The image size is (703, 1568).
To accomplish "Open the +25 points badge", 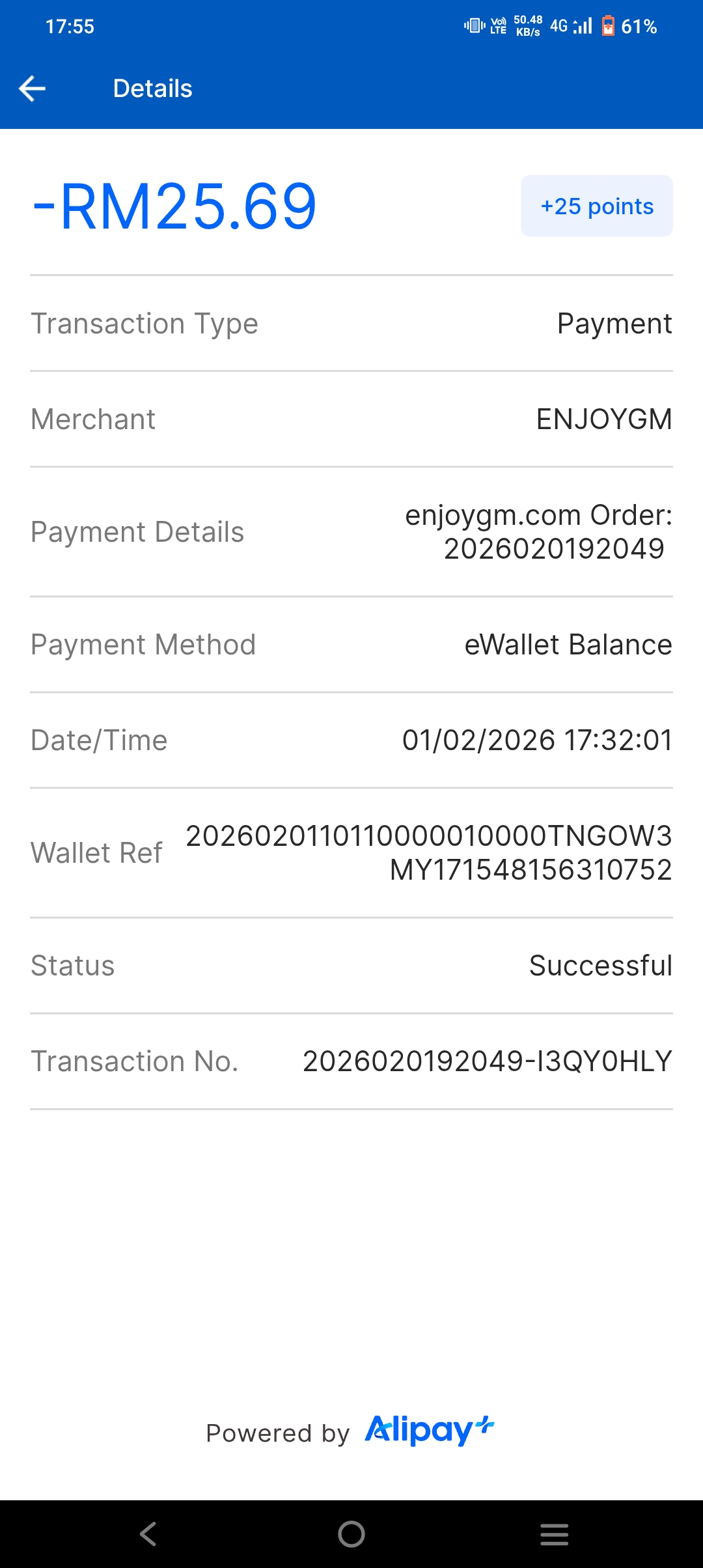I will point(596,206).
